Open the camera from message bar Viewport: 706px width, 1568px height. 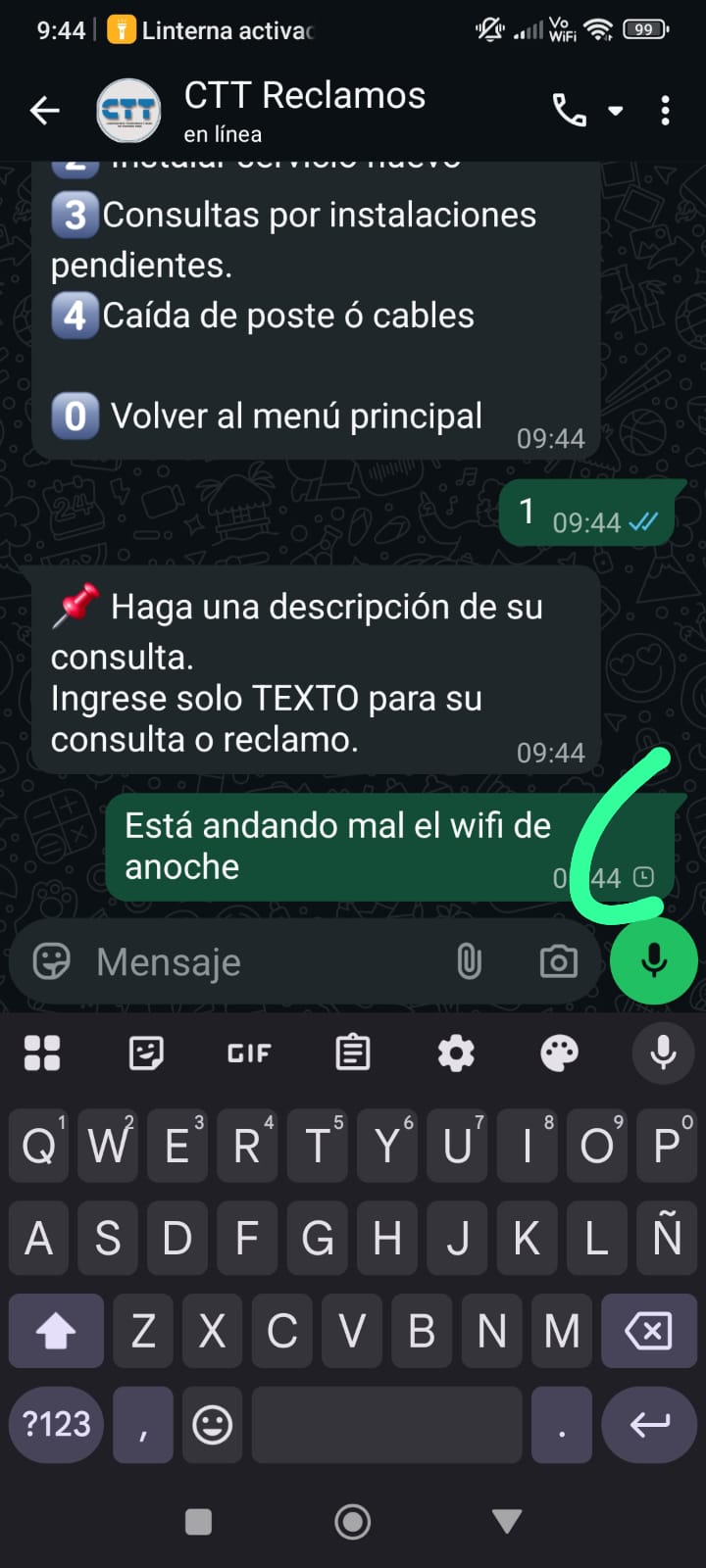point(558,961)
